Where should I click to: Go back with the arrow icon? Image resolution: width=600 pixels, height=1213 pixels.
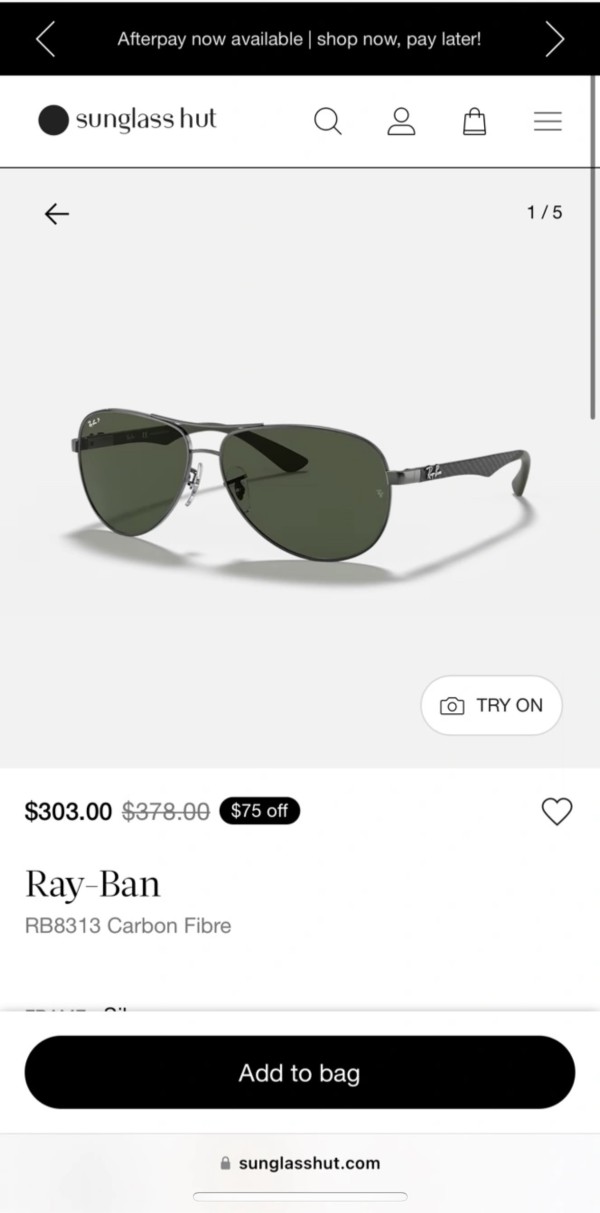tap(57, 213)
